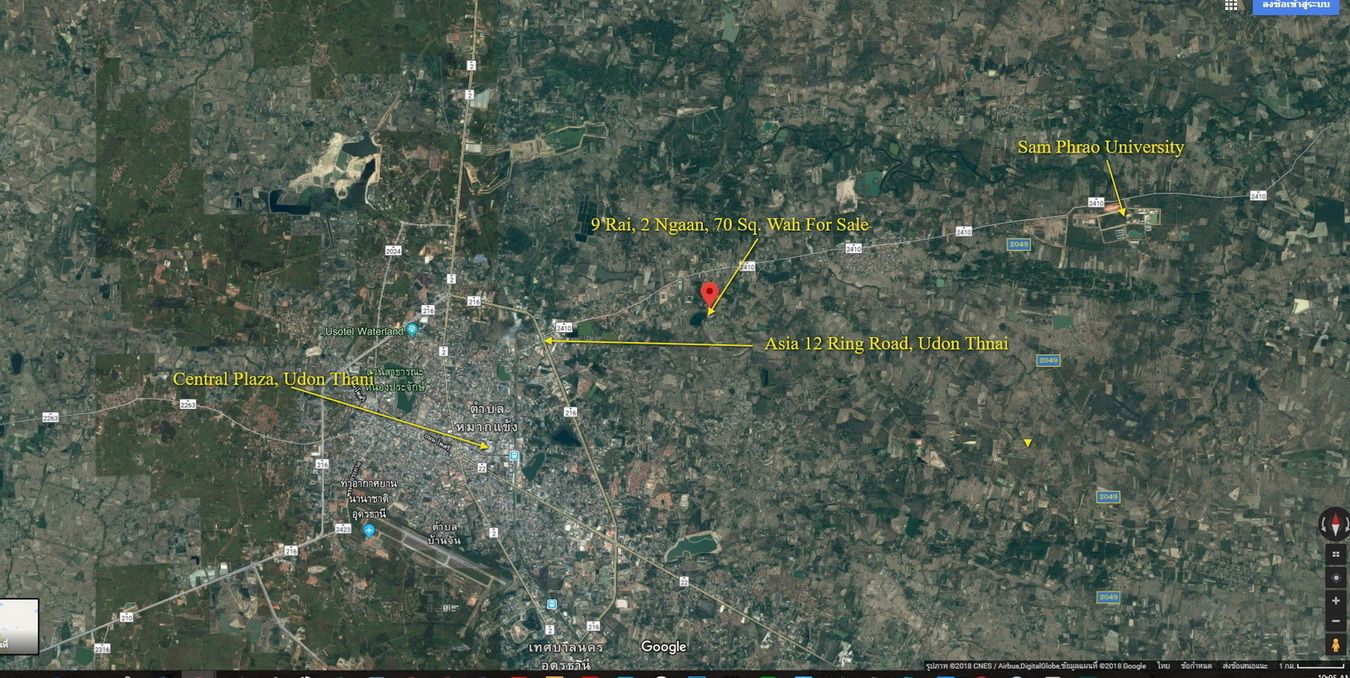
Task: Tap the blue sign-in button
Action: pyautogui.click(x=1295, y=6)
